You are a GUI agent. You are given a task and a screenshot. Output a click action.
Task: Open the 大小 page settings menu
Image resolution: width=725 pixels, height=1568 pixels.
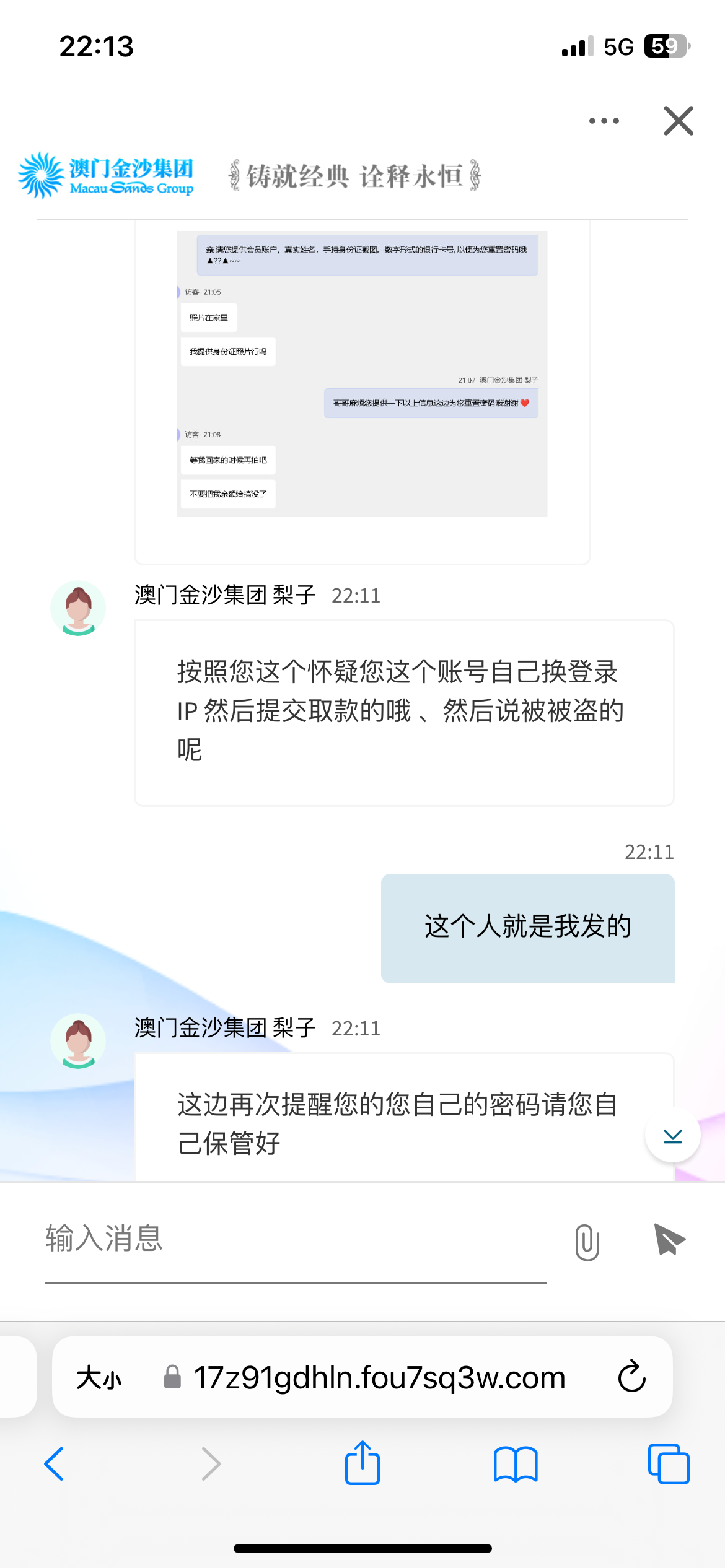[x=99, y=1379]
